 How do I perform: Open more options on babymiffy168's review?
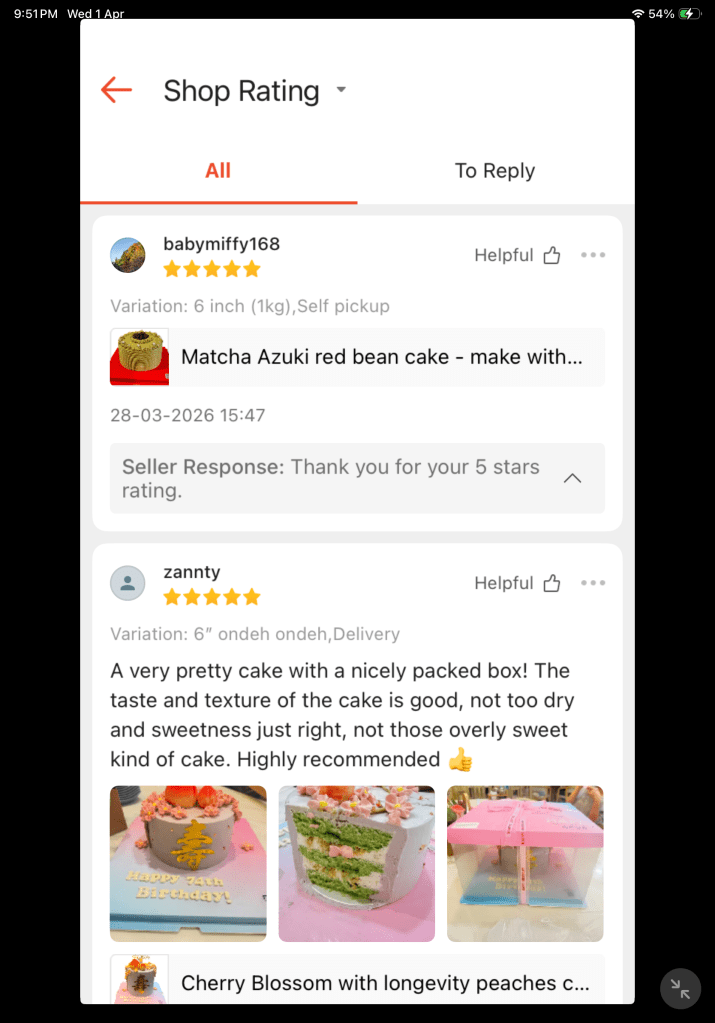(593, 255)
